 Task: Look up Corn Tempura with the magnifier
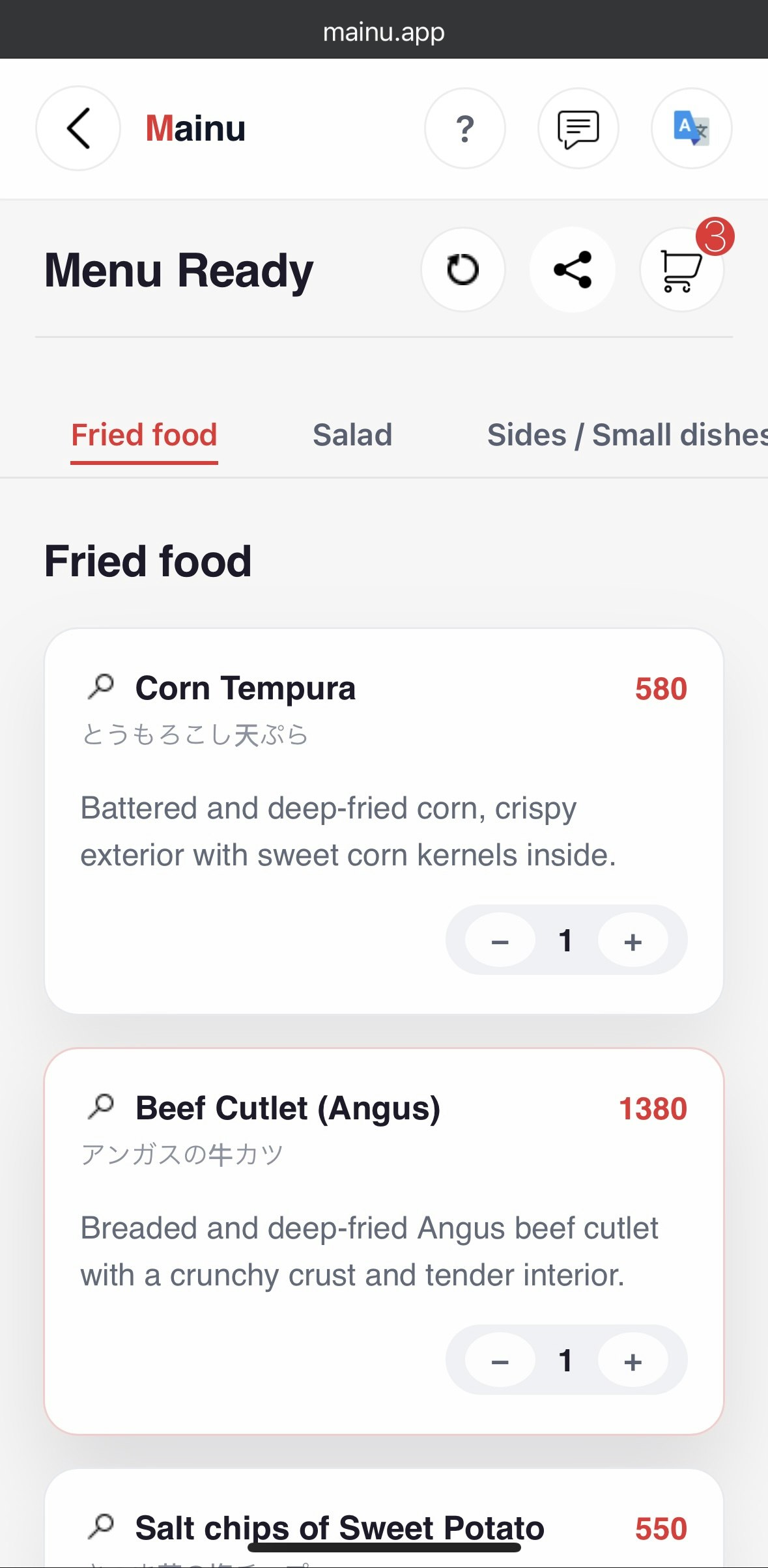pyautogui.click(x=101, y=686)
